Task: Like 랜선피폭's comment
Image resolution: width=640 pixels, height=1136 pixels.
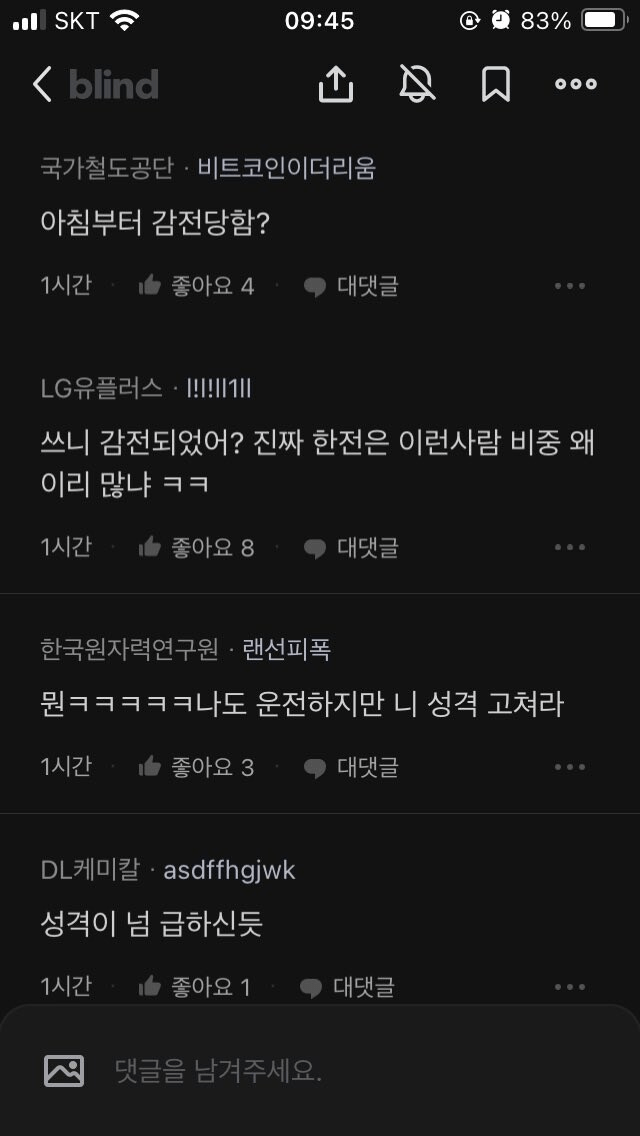Action: 196,767
